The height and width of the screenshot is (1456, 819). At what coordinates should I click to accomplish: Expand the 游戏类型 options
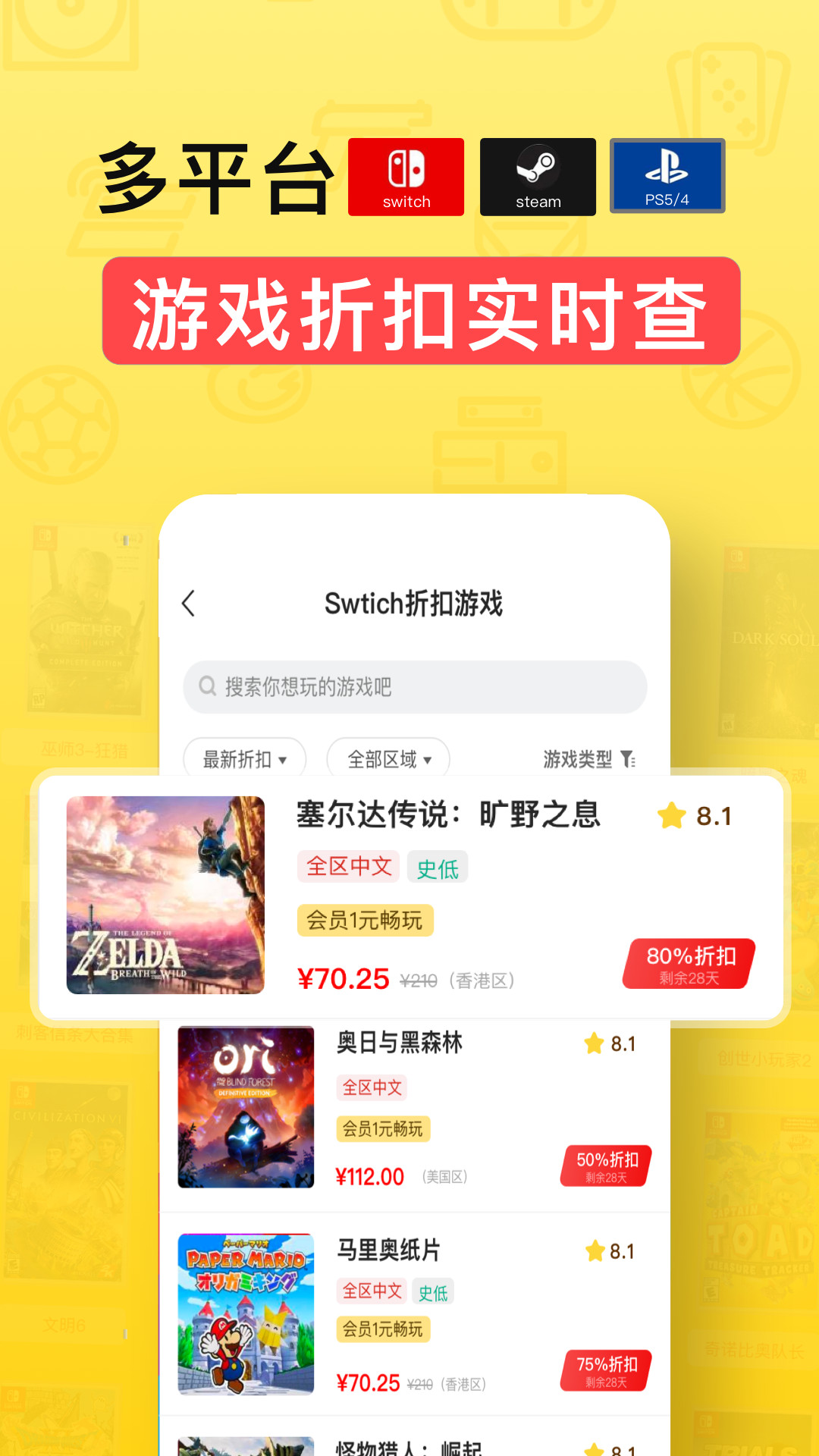pyautogui.click(x=578, y=759)
